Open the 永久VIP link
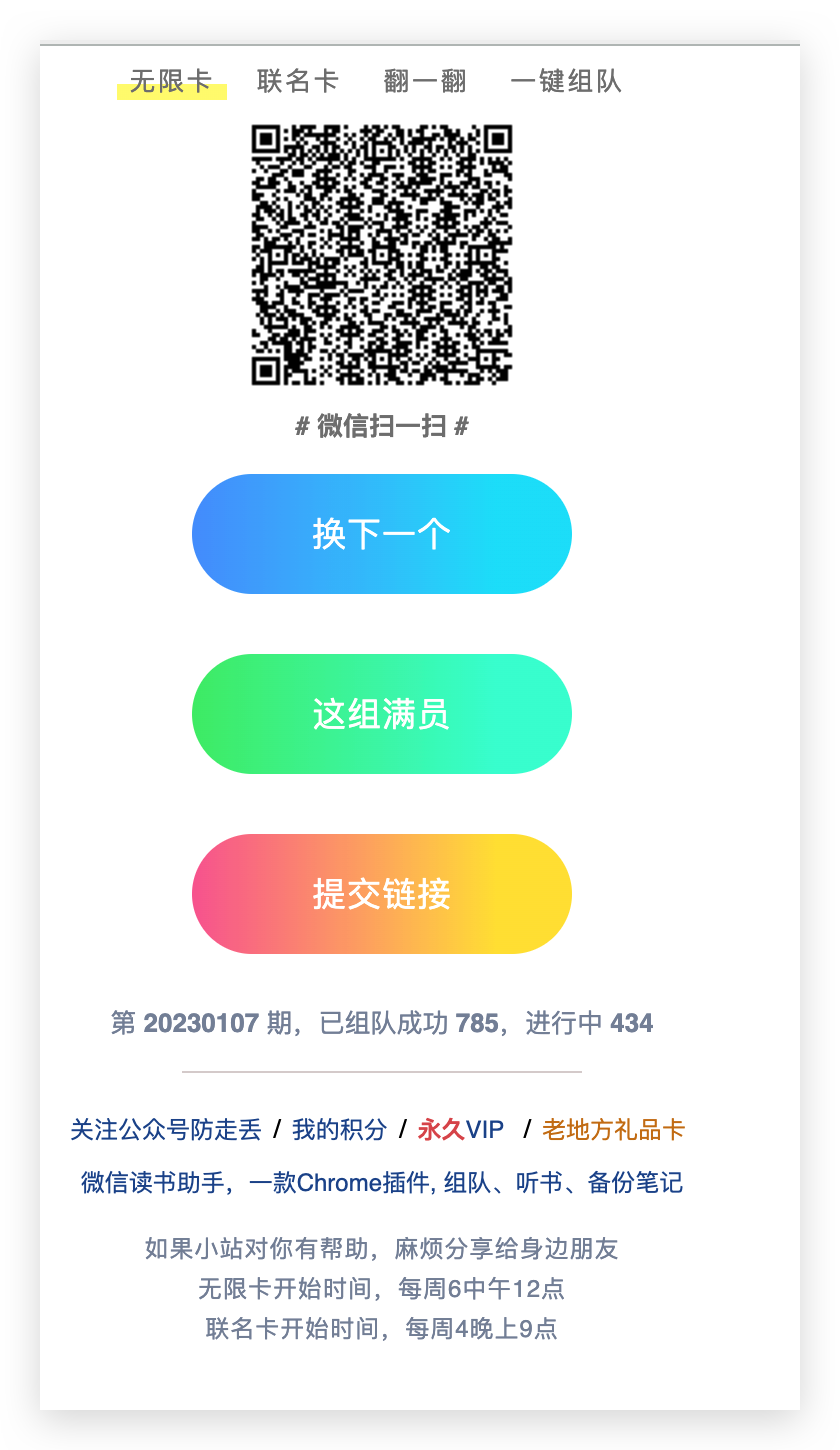 click(461, 1130)
